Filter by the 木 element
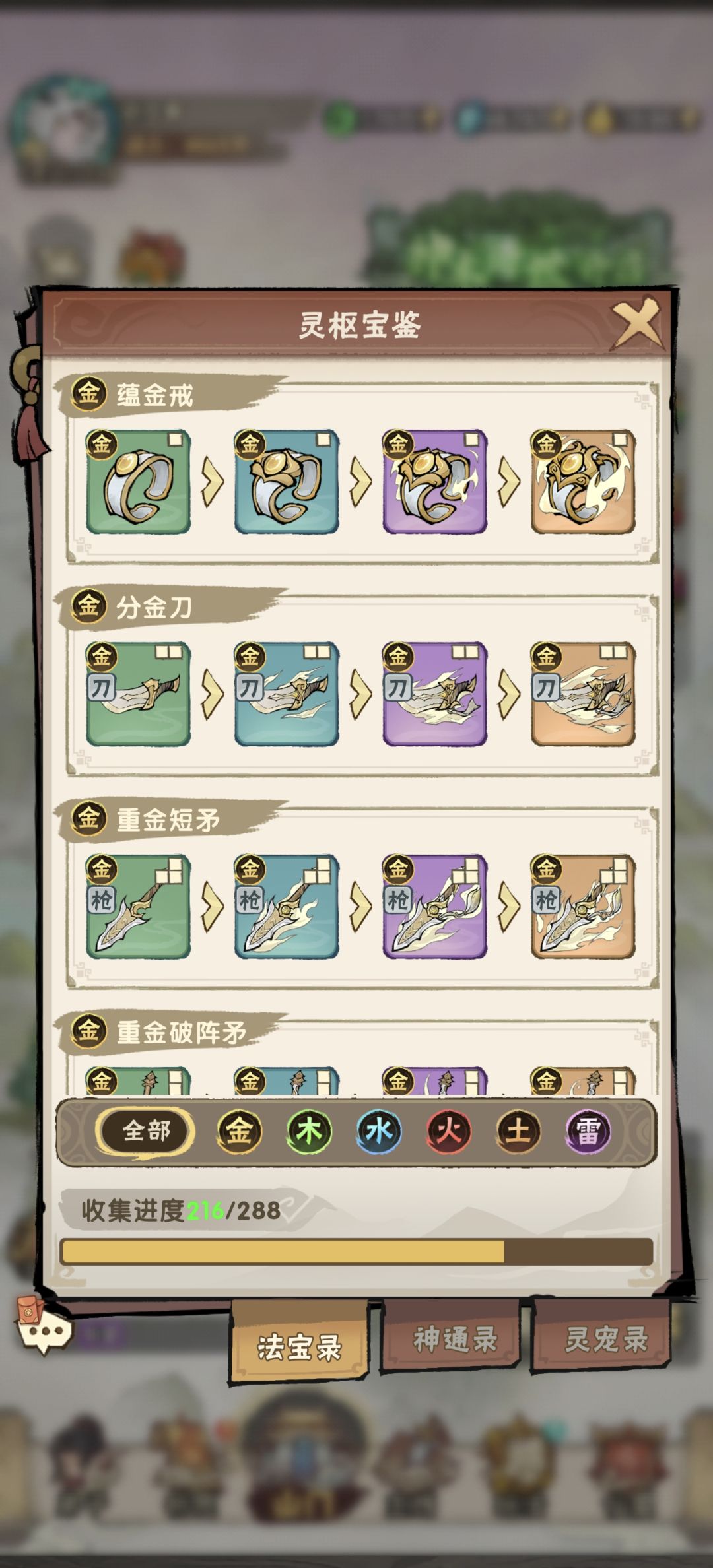713x1568 pixels. tap(308, 1131)
